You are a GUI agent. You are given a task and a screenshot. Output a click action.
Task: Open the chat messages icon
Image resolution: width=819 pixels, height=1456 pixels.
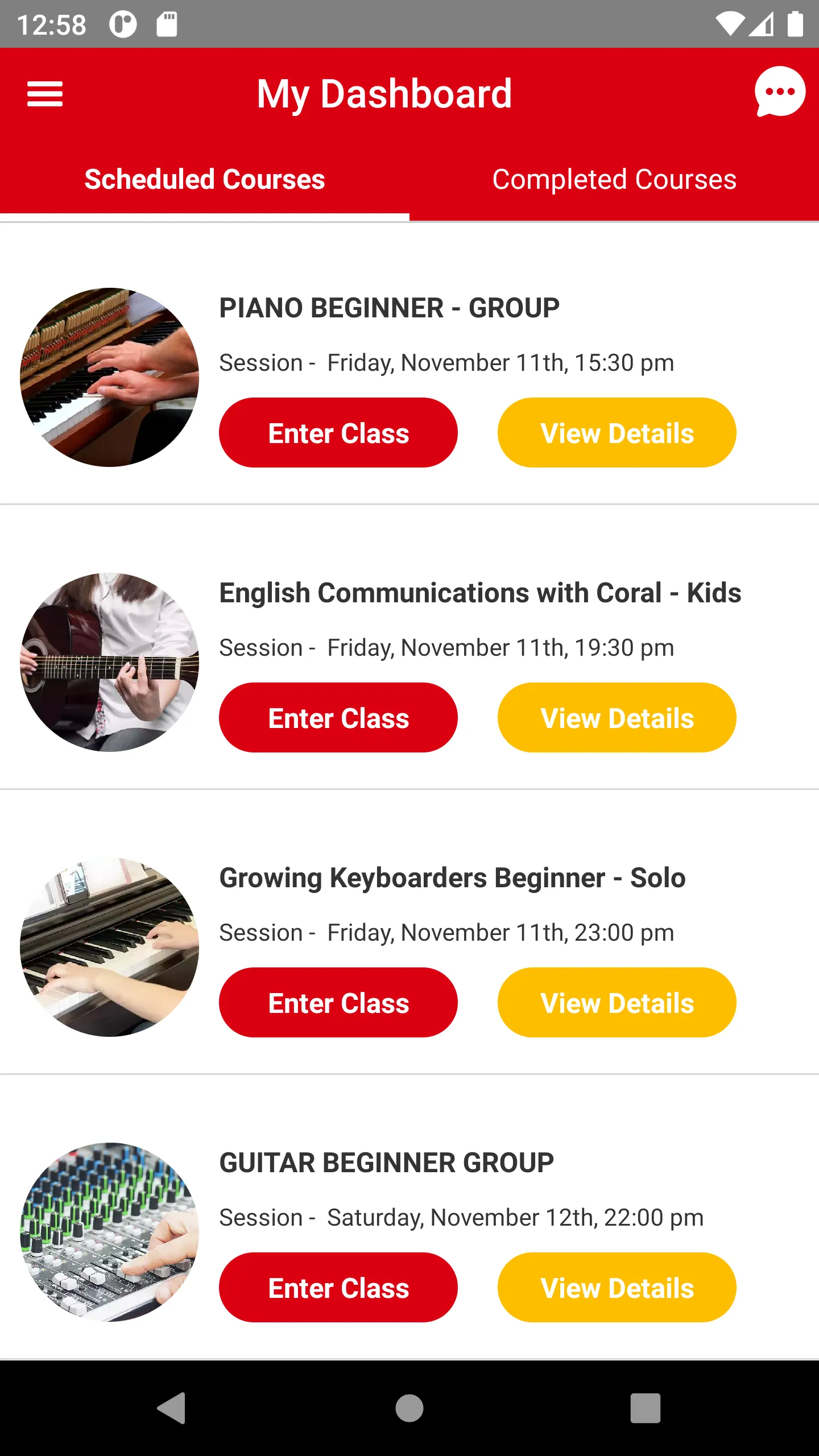[x=780, y=92]
